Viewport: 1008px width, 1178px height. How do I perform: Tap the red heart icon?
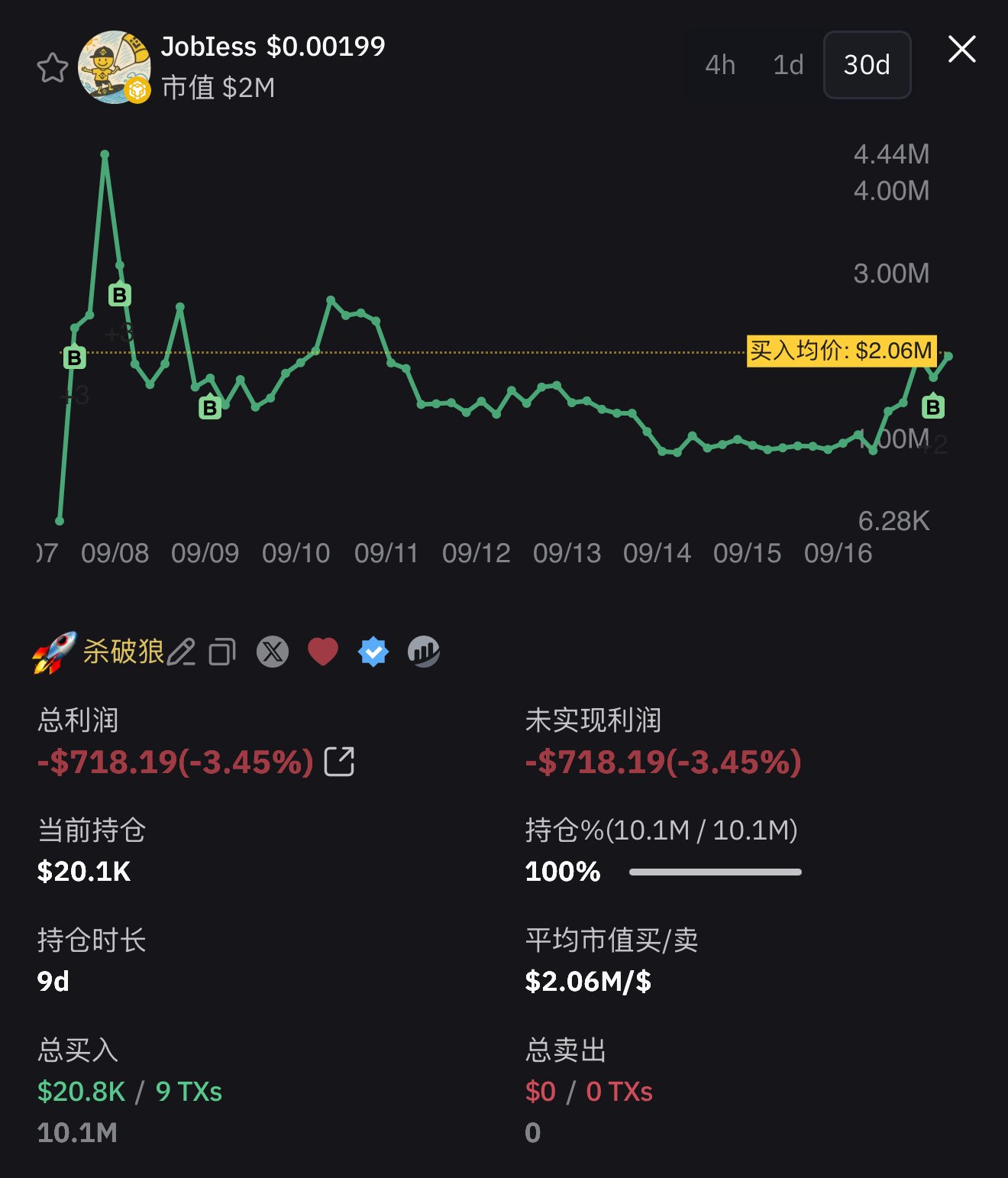322,652
